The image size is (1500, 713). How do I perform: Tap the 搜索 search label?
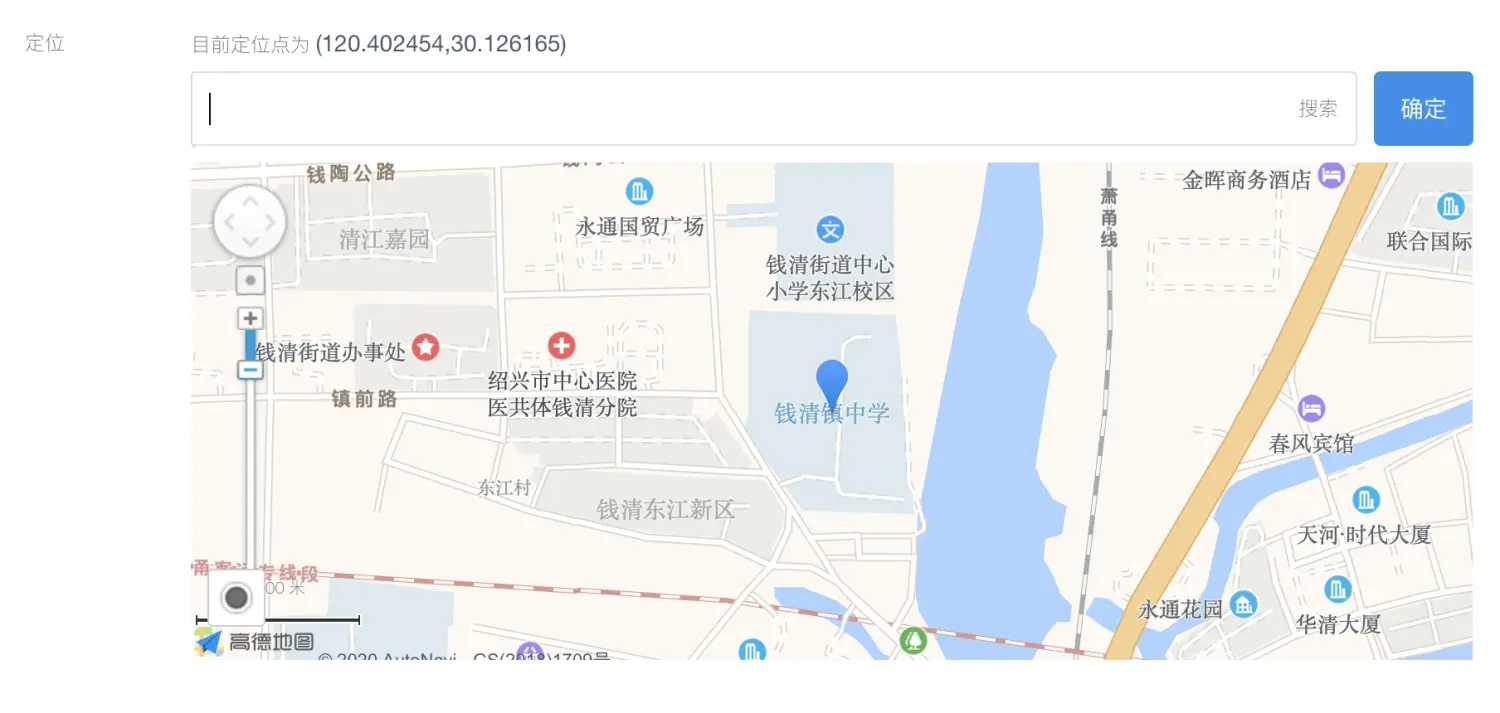[1317, 109]
